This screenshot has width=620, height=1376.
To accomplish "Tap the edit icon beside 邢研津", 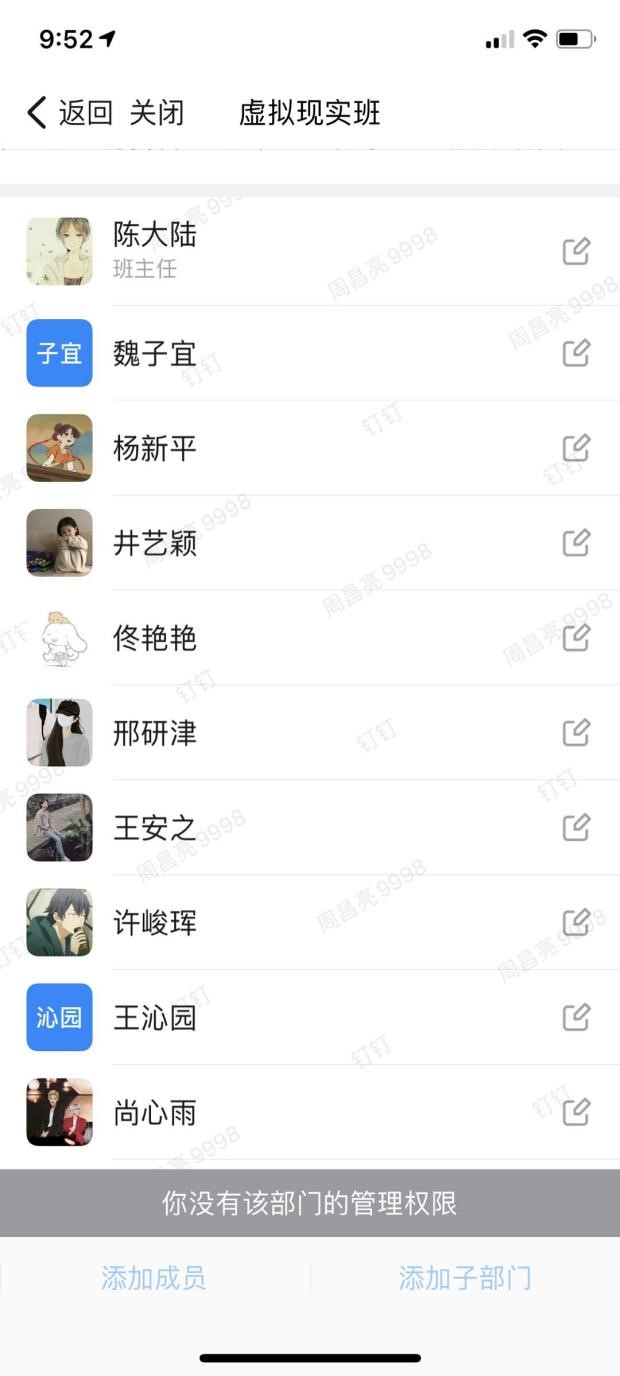I will pyautogui.click(x=576, y=733).
